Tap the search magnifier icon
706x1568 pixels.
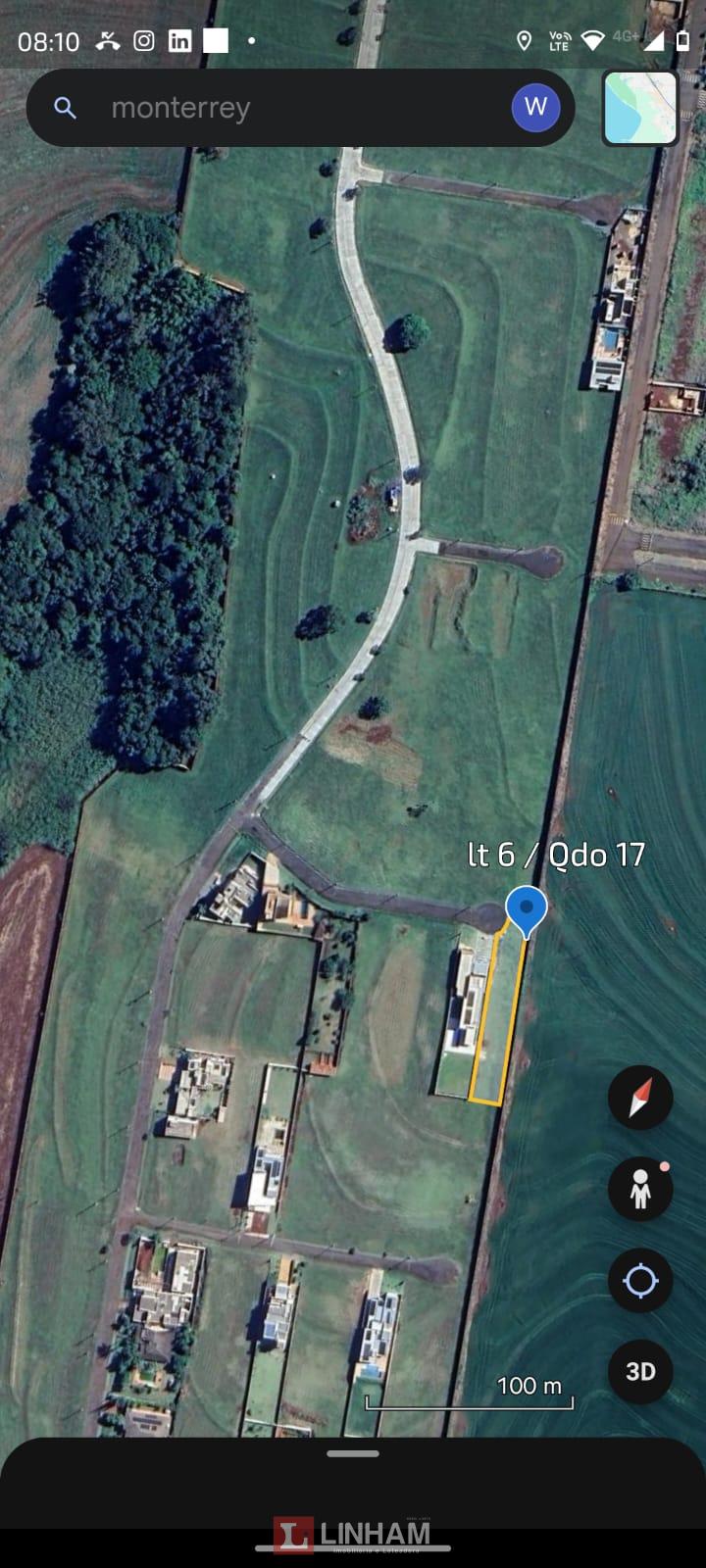coord(65,108)
